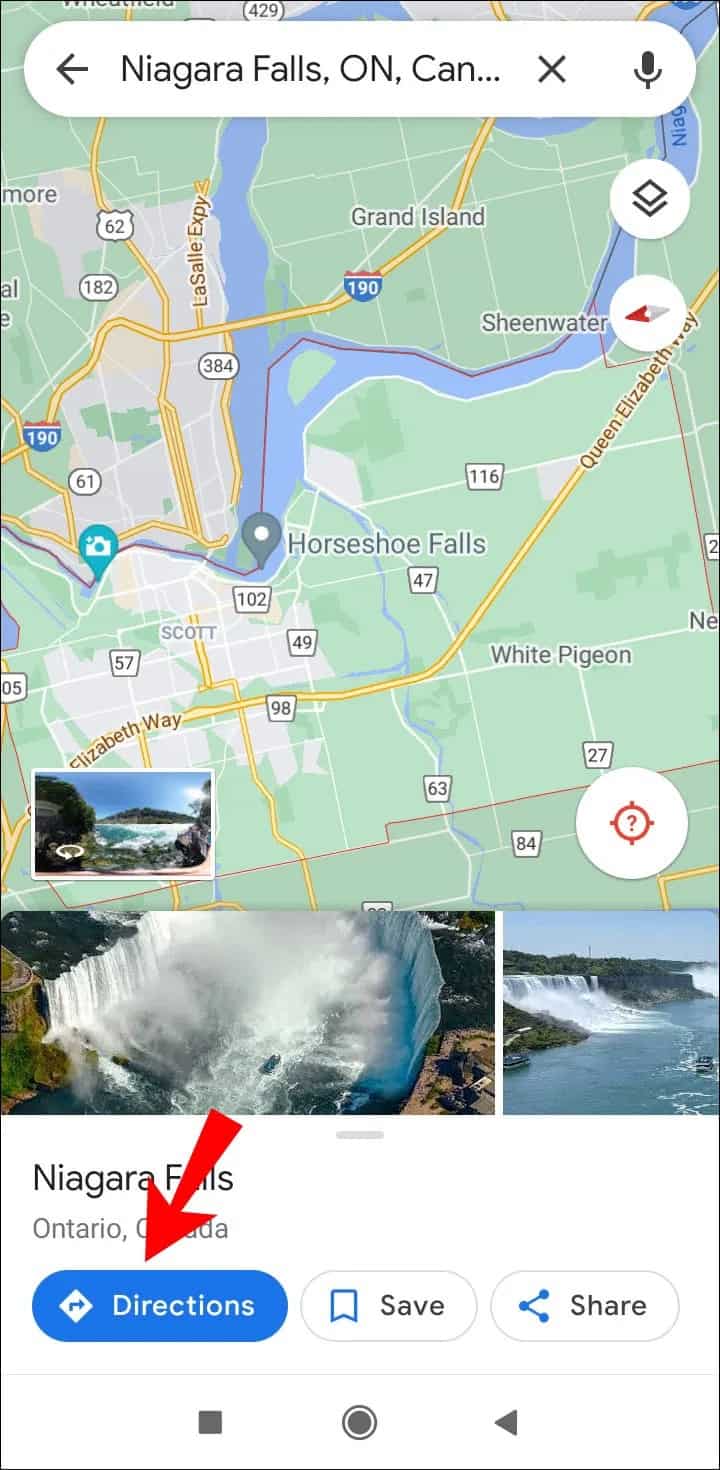The width and height of the screenshot is (720, 1470).
Task: Center the map on my location
Action: pyautogui.click(x=631, y=823)
